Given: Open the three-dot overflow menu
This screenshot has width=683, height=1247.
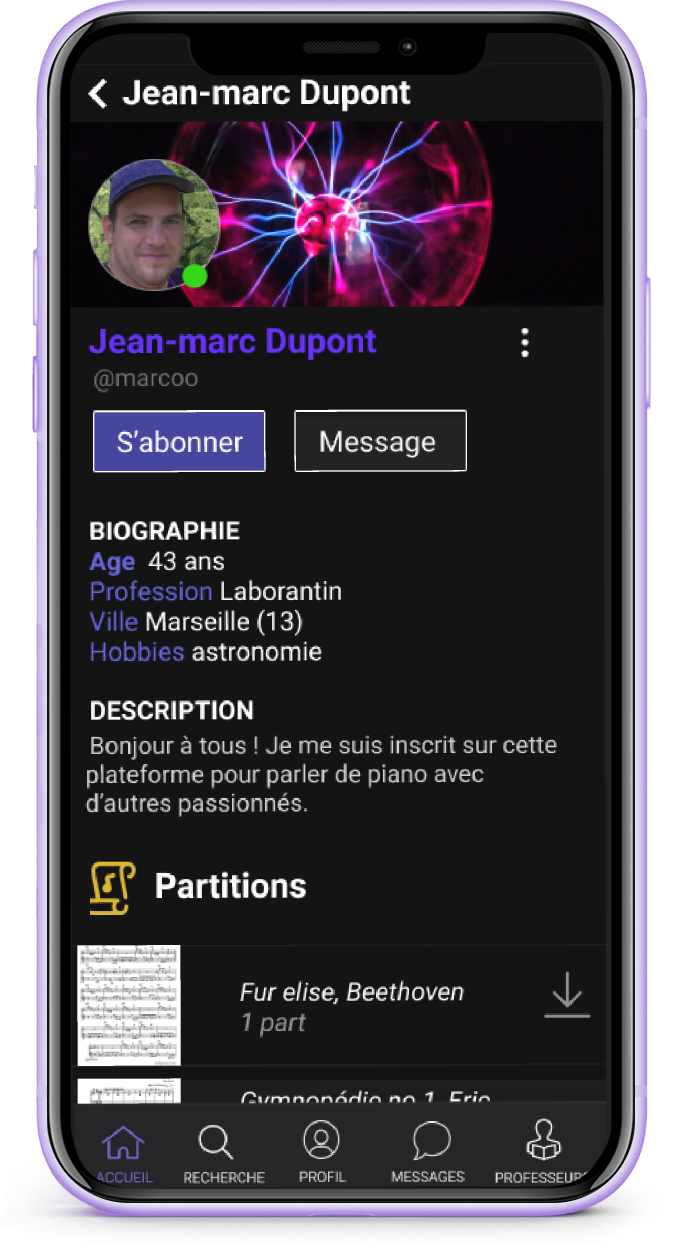Looking at the screenshot, I should pos(525,342).
